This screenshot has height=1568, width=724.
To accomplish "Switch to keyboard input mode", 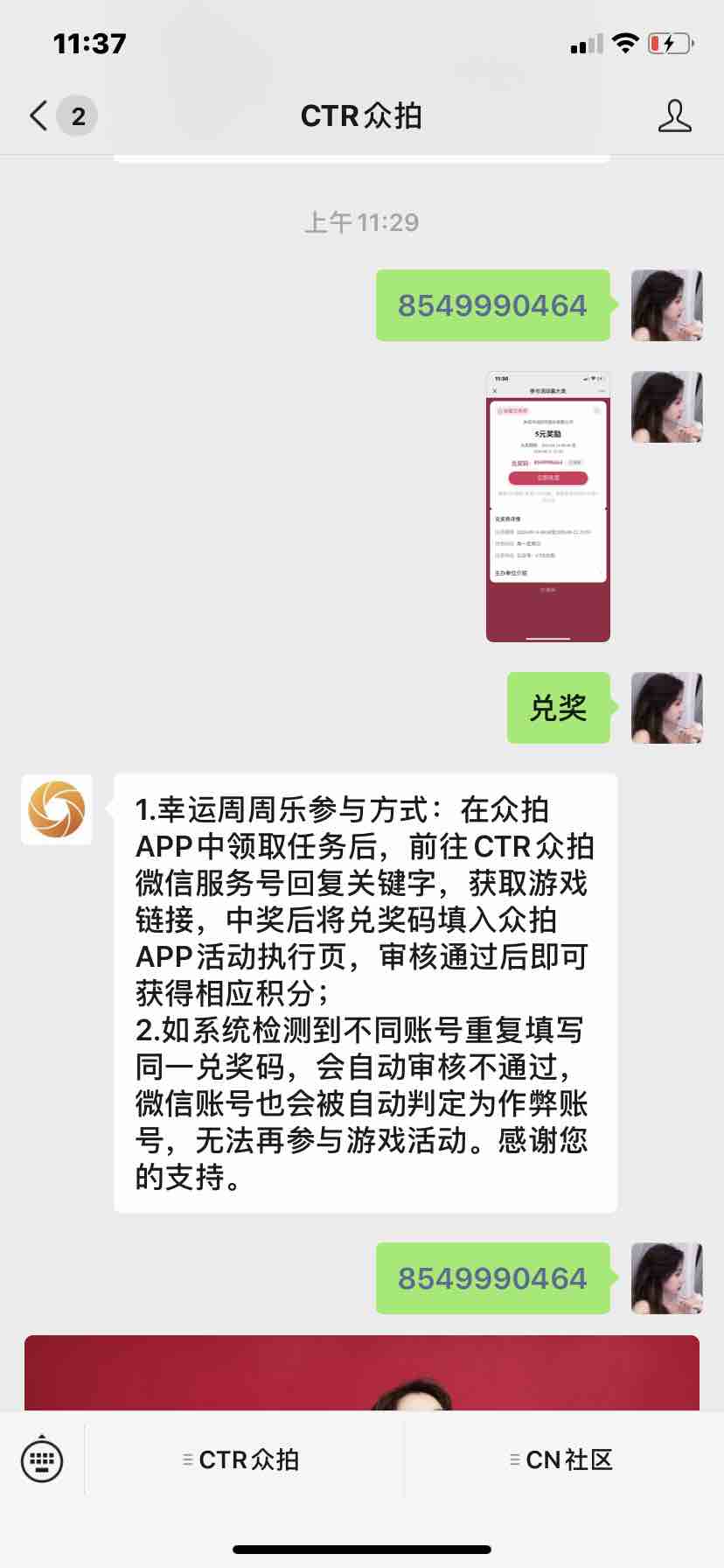I will pyautogui.click(x=42, y=1459).
